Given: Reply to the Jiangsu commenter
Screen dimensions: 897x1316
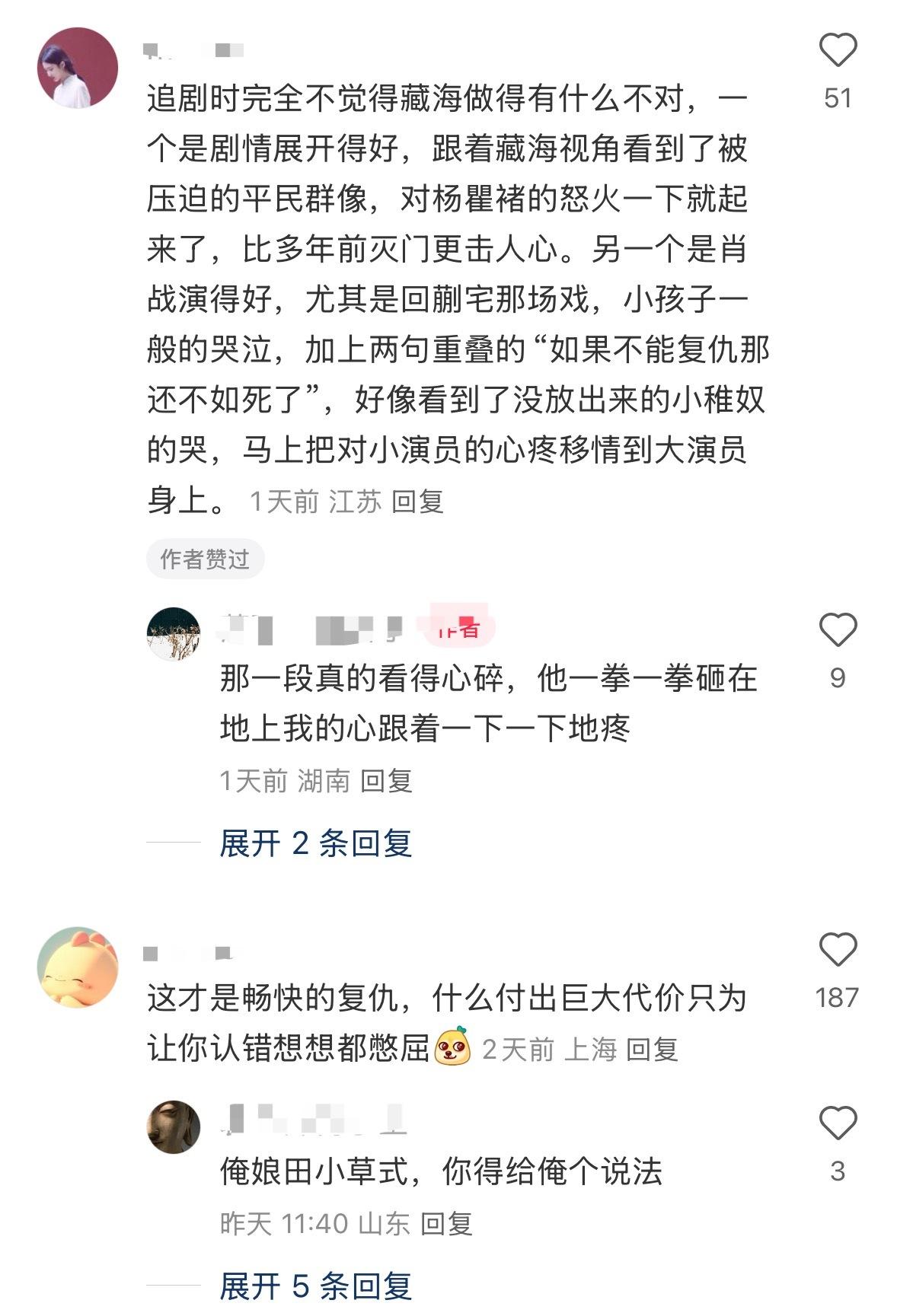Looking at the screenshot, I should (x=417, y=502).
